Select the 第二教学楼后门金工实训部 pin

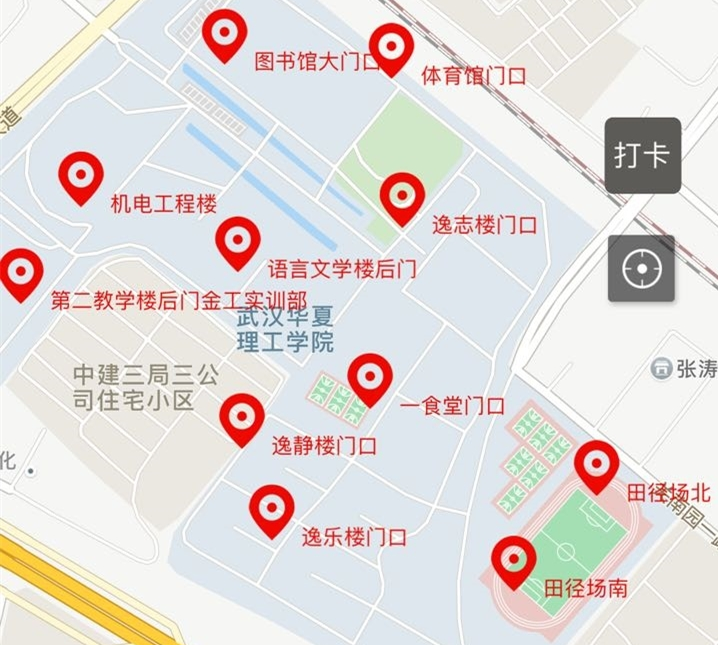21,272
